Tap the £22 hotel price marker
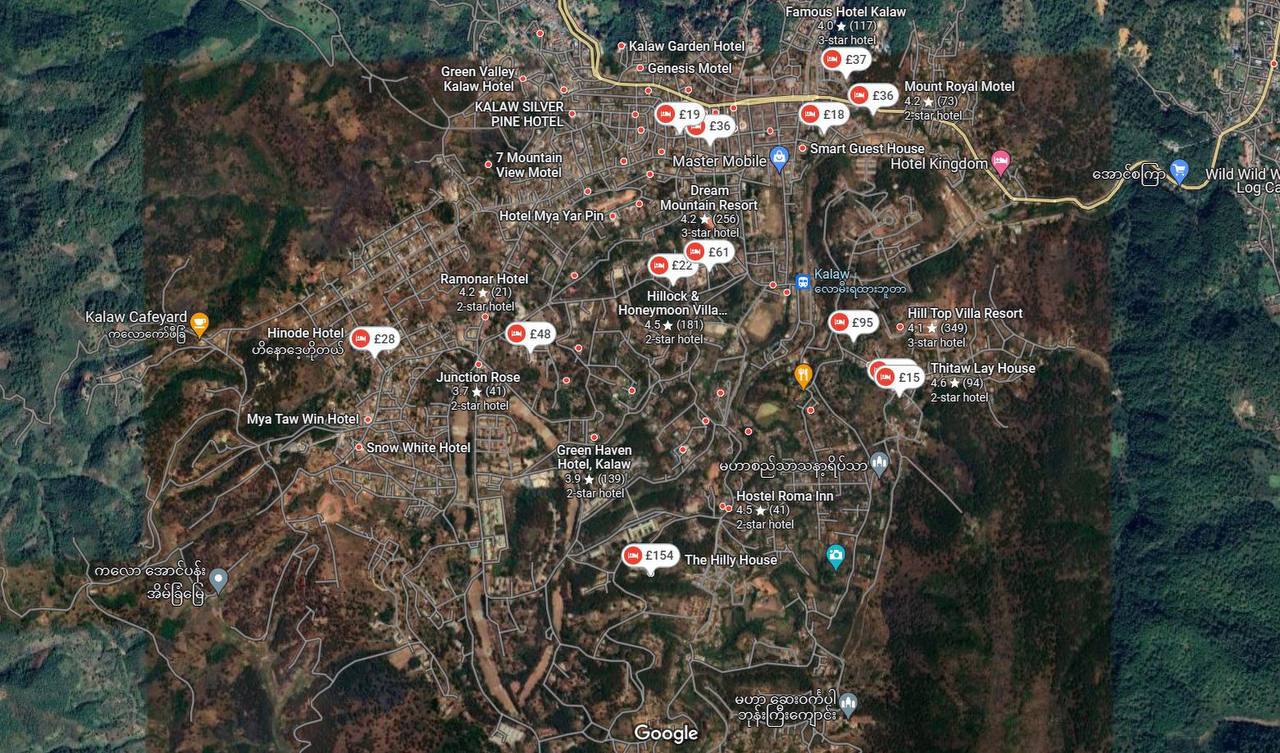Screen dimensions: 1280x753 click(672, 265)
